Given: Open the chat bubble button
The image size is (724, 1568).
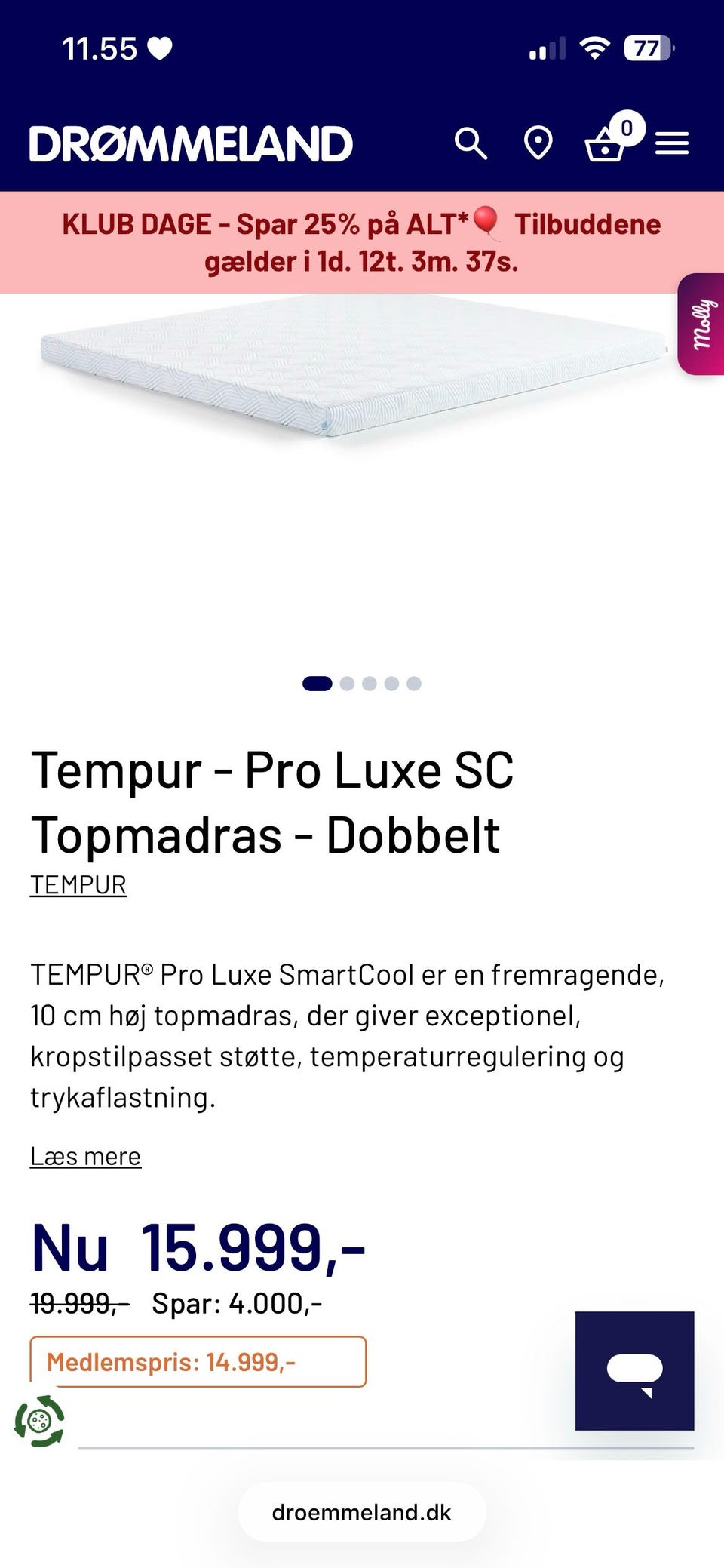Looking at the screenshot, I should coord(634,1371).
